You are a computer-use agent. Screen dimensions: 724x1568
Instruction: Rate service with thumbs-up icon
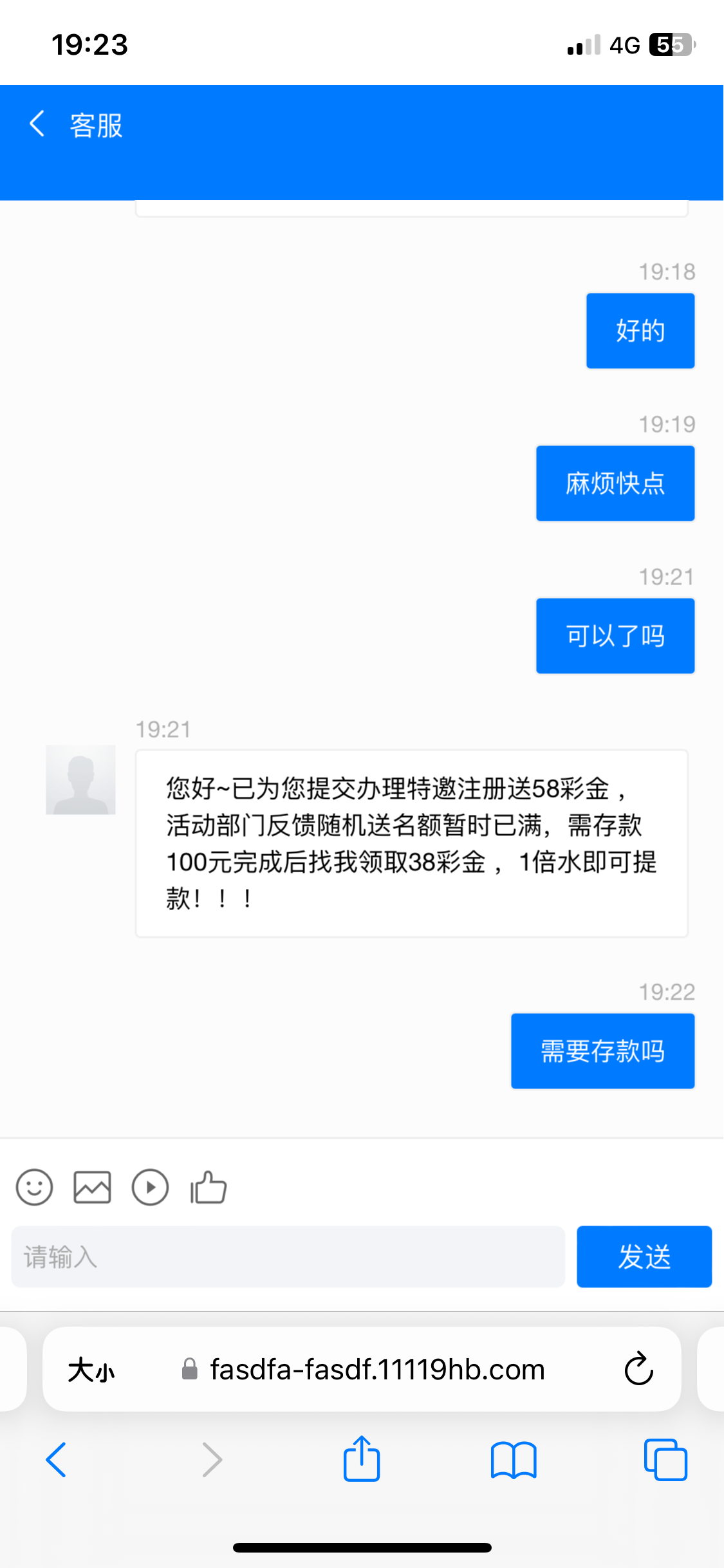click(x=209, y=1187)
